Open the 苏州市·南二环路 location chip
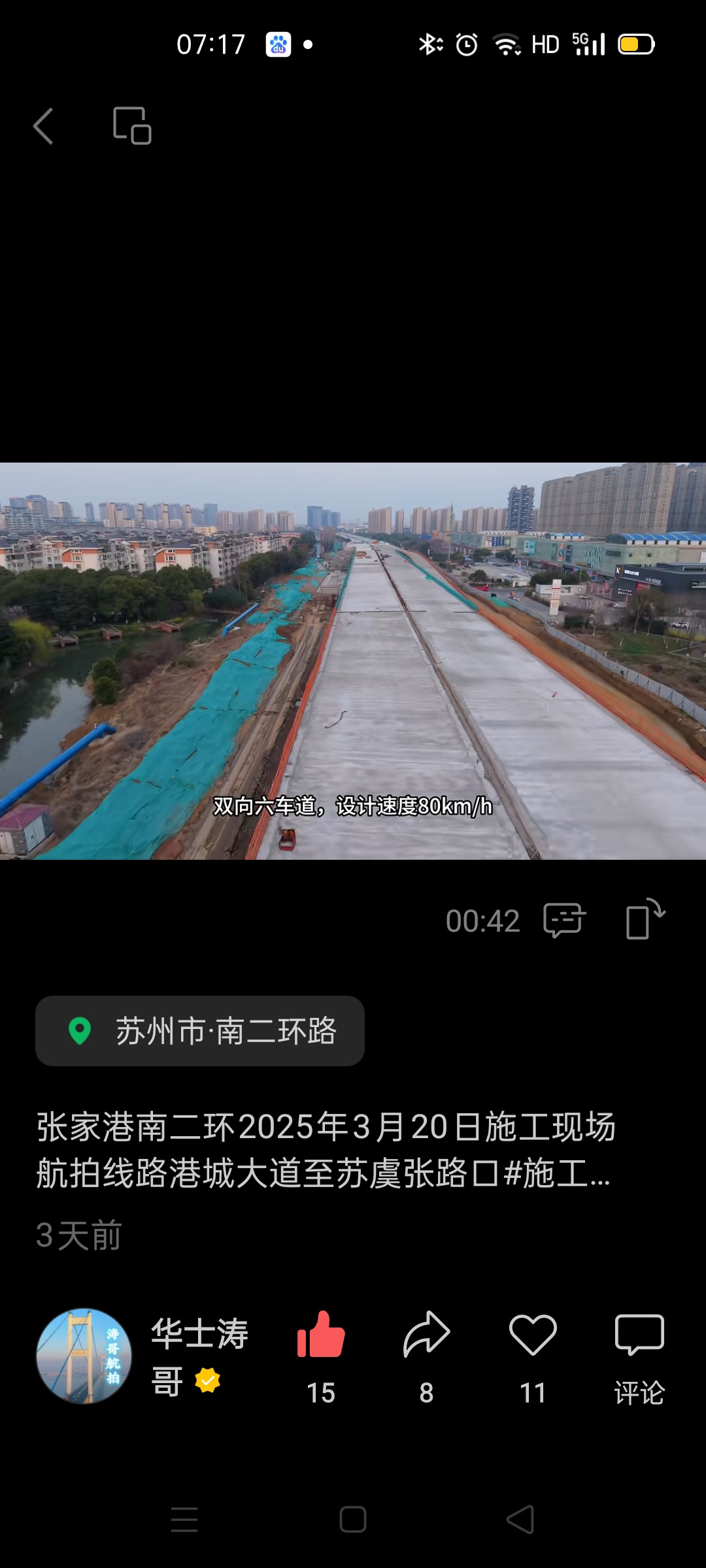This screenshot has width=706, height=1568. (200, 1031)
